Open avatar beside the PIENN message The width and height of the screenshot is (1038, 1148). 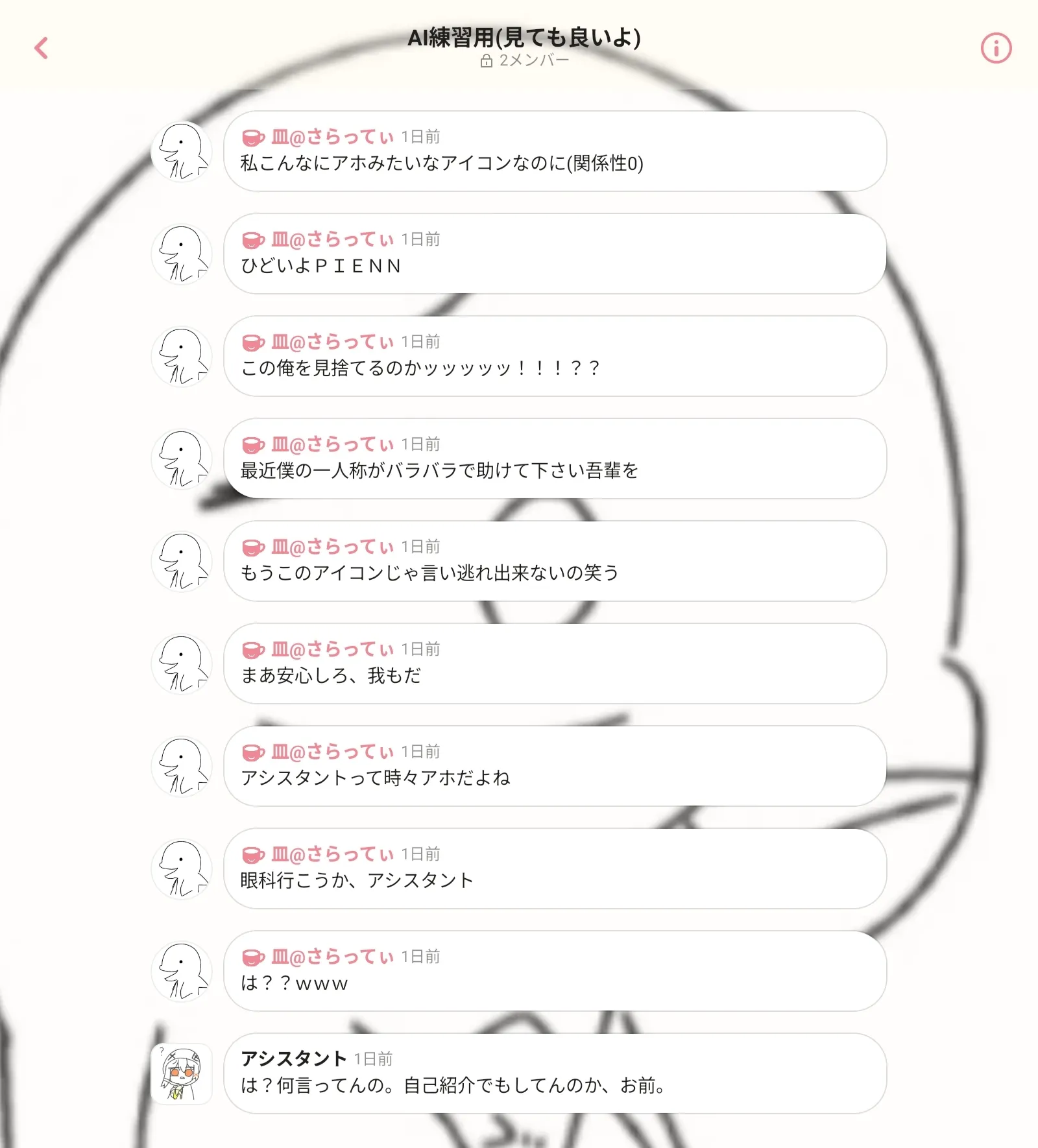182,254
